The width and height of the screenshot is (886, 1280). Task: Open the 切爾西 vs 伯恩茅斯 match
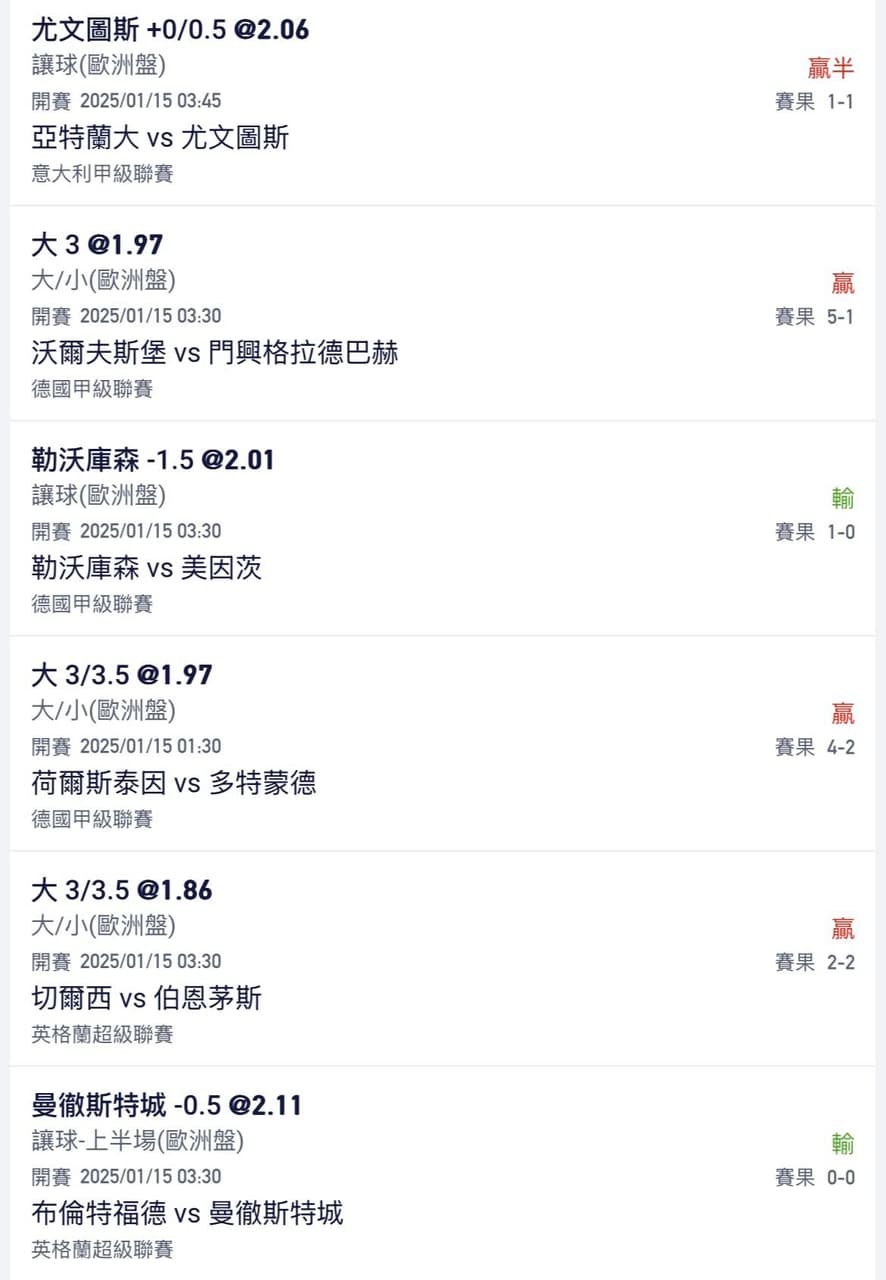coord(145,998)
